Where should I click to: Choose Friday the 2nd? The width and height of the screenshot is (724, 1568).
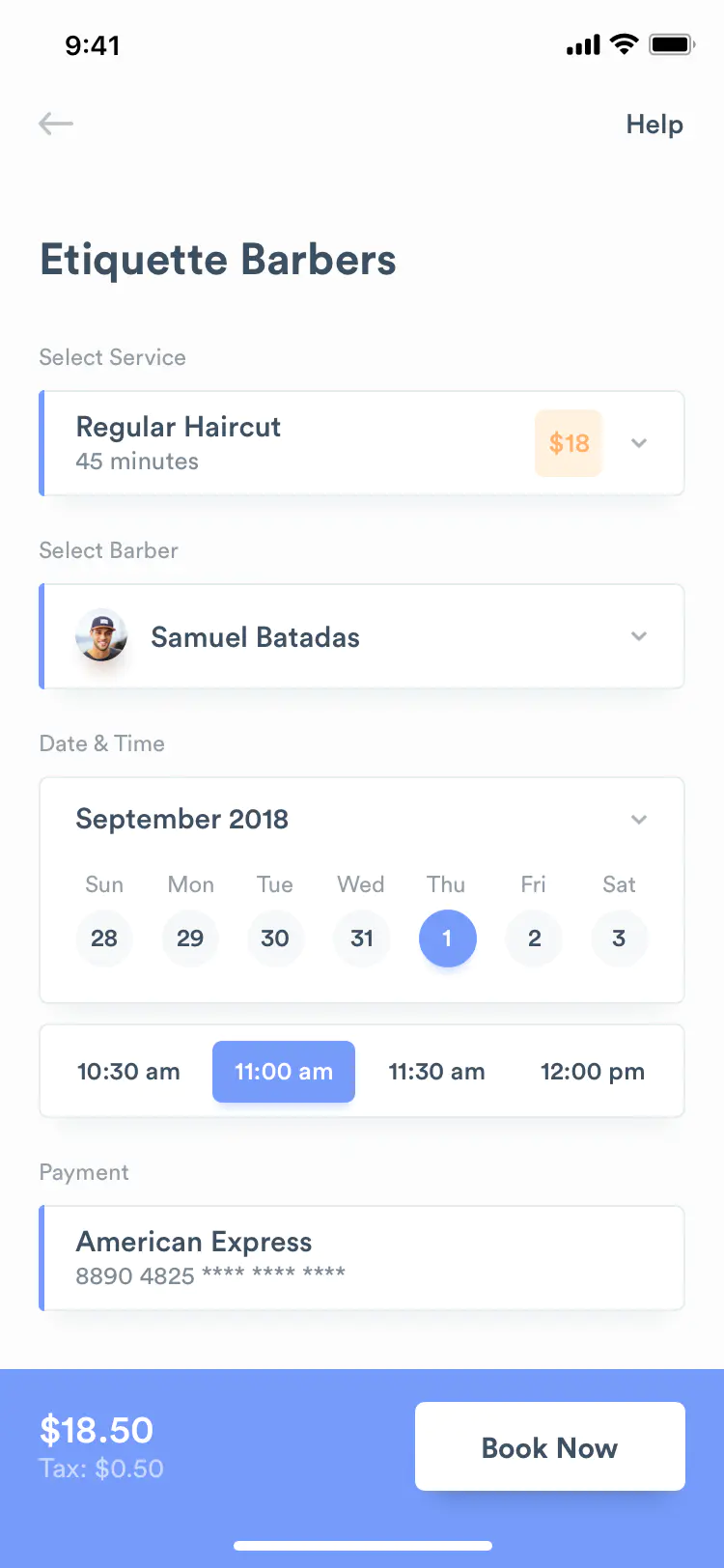tap(534, 938)
